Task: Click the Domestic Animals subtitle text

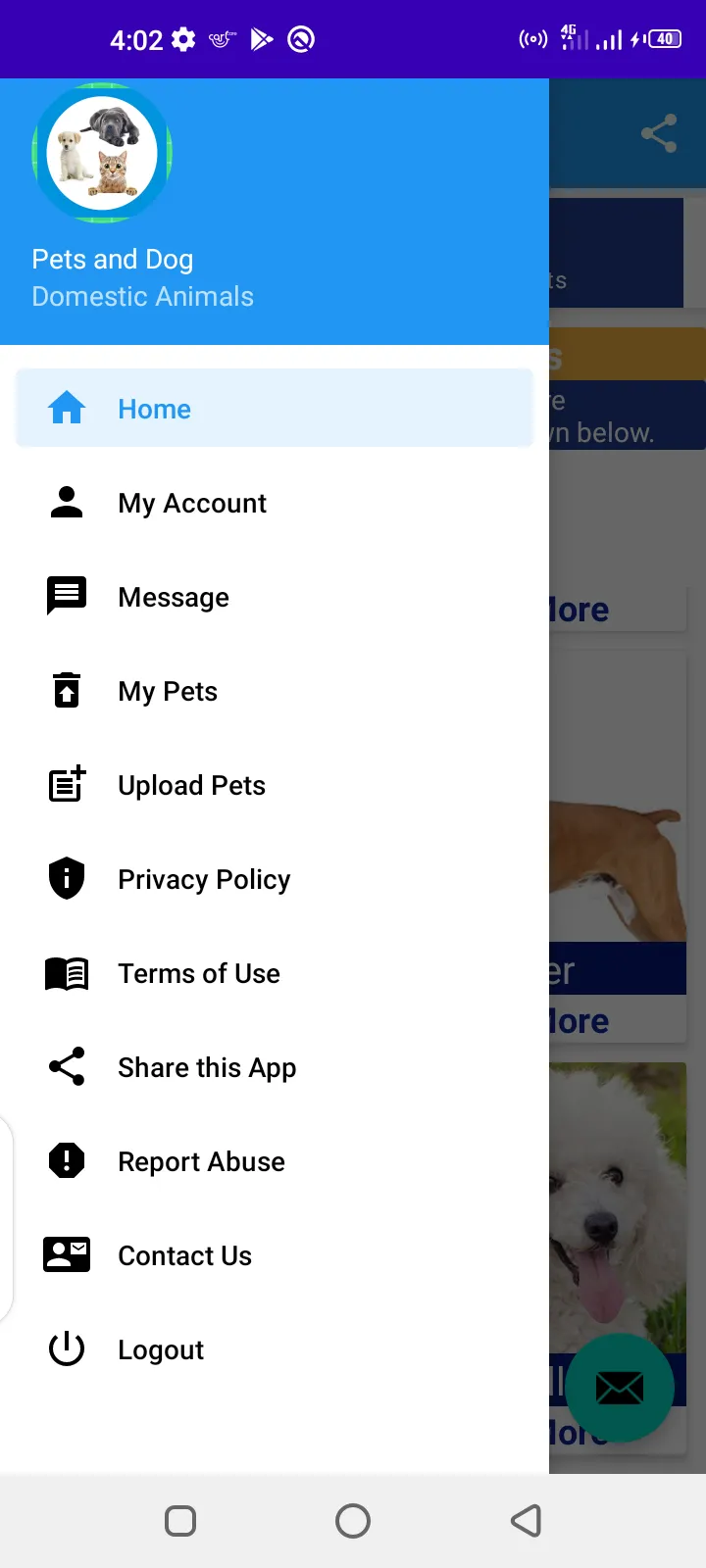Action: click(x=142, y=296)
